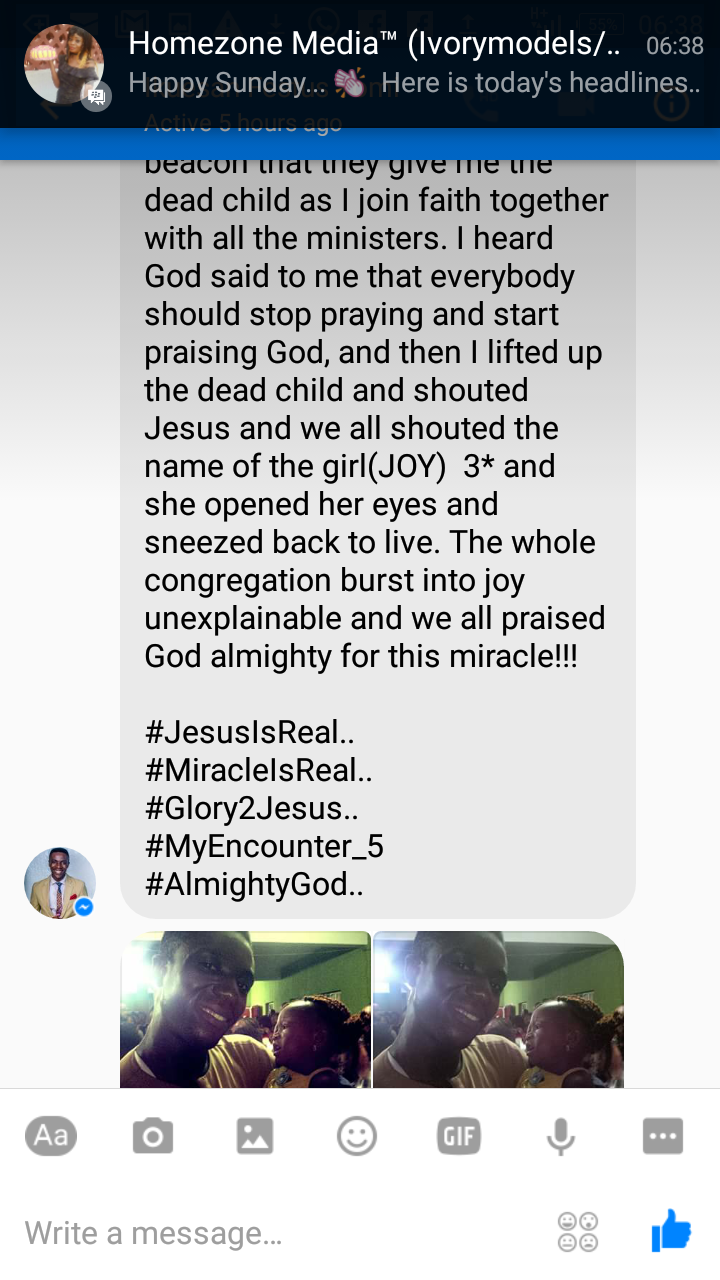Open the photo gallery picker
The width and height of the screenshot is (720, 1280).
coord(255,1136)
